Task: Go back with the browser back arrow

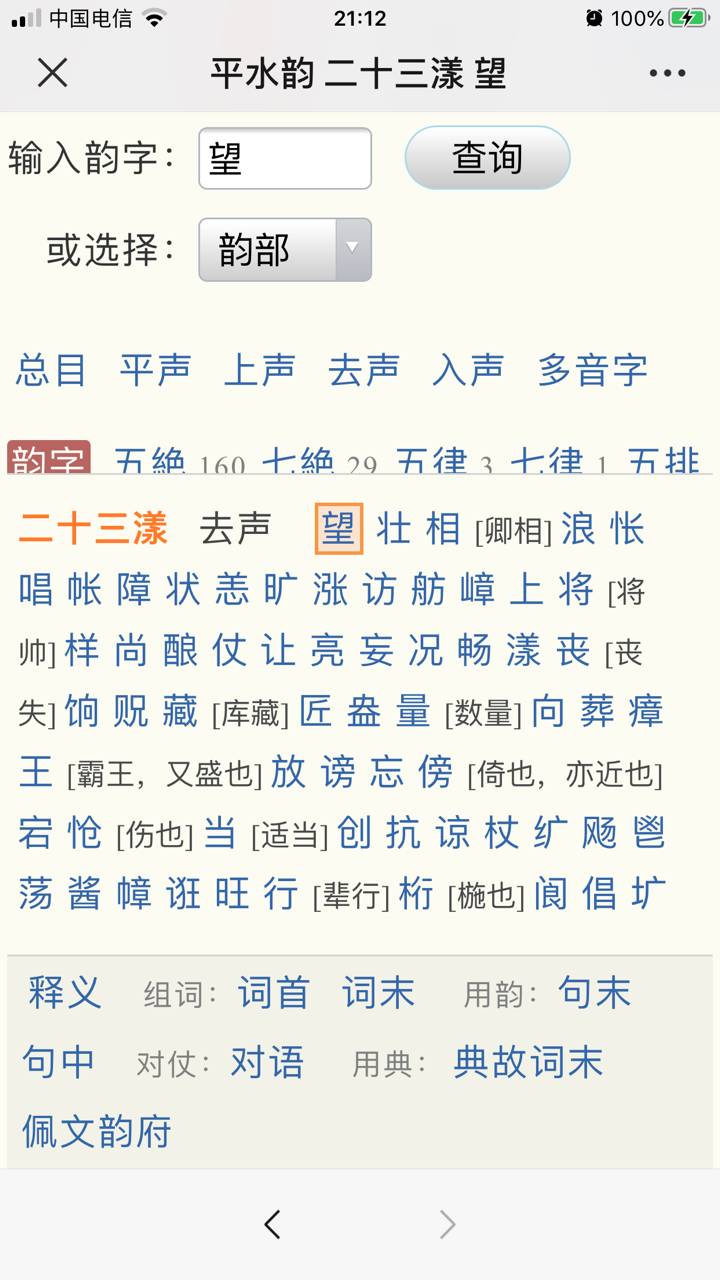Action: coord(273,1224)
